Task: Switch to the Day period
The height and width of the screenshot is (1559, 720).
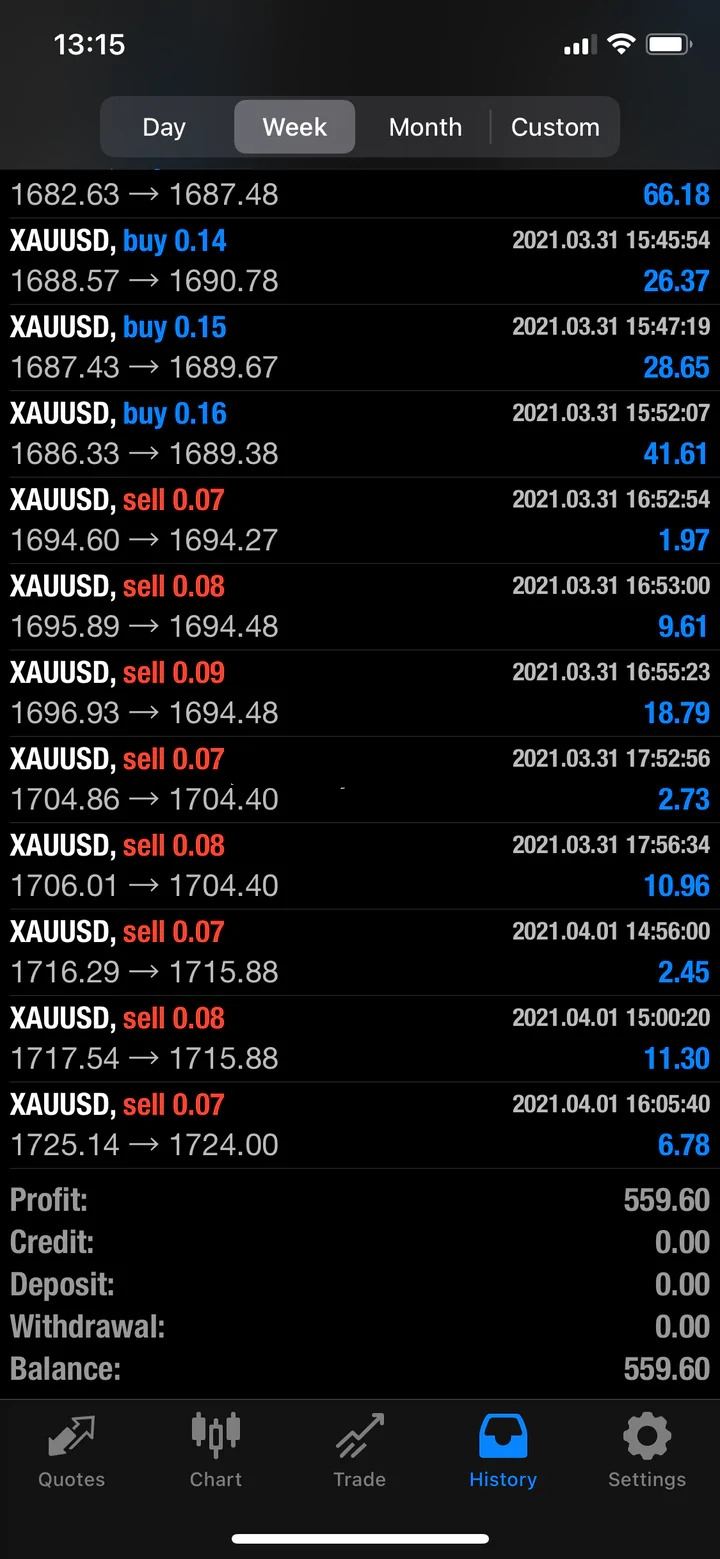Action: 164,127
